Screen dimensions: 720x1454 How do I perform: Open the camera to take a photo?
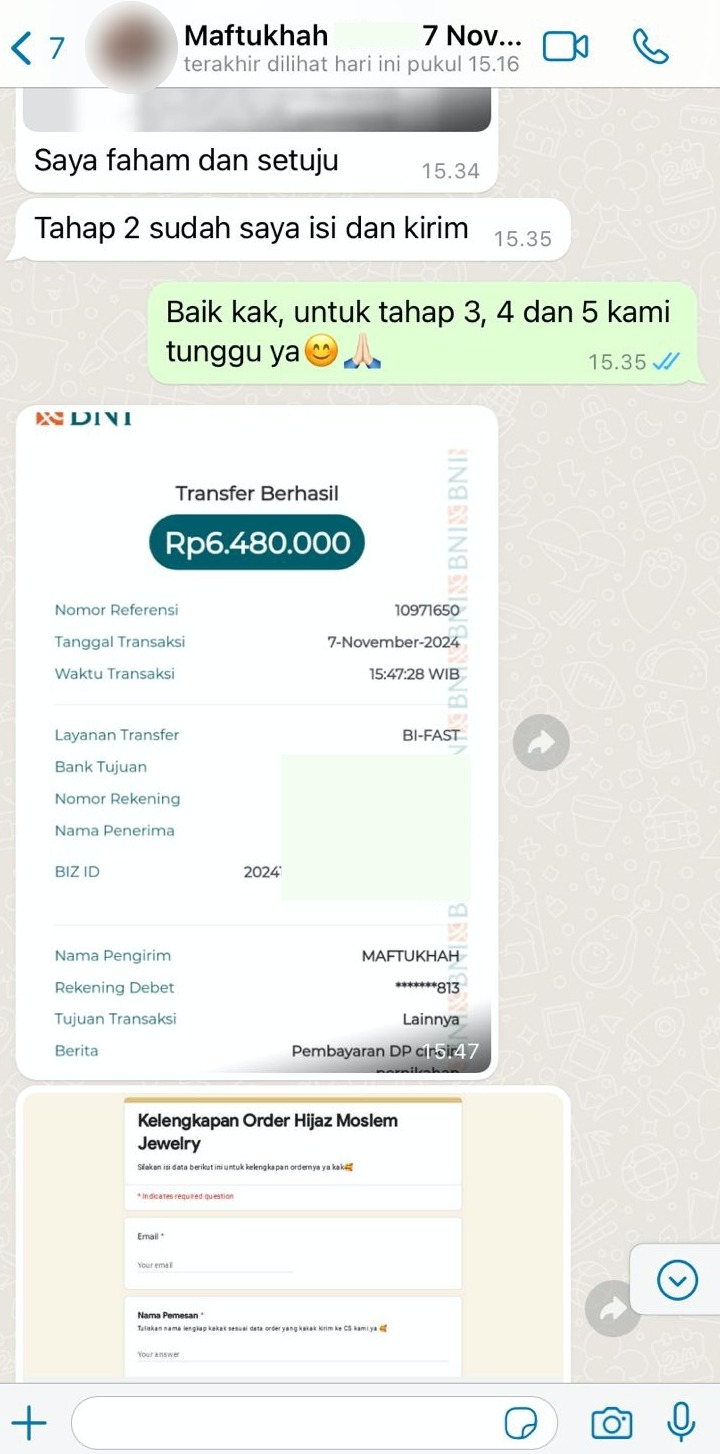[x=611, y=1421]
